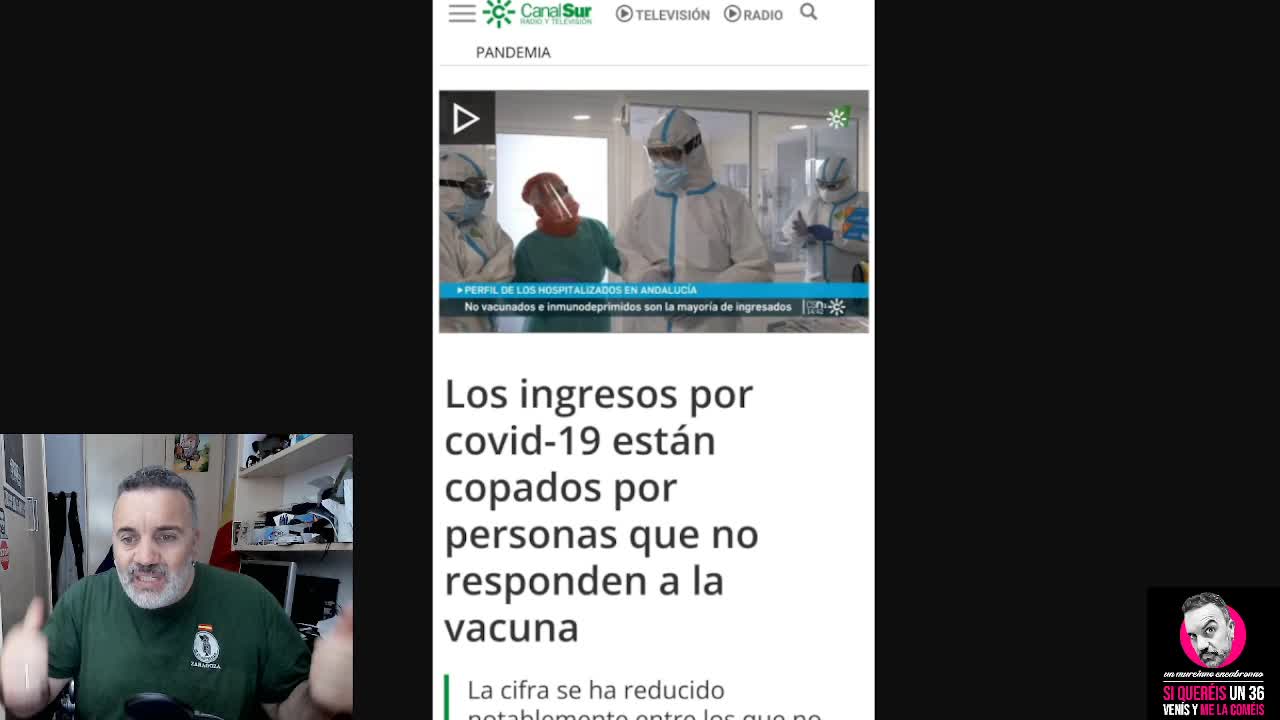Open the Canal Sur home logo
This screenshot has width=1280, height=720.
tap(538, 13)
